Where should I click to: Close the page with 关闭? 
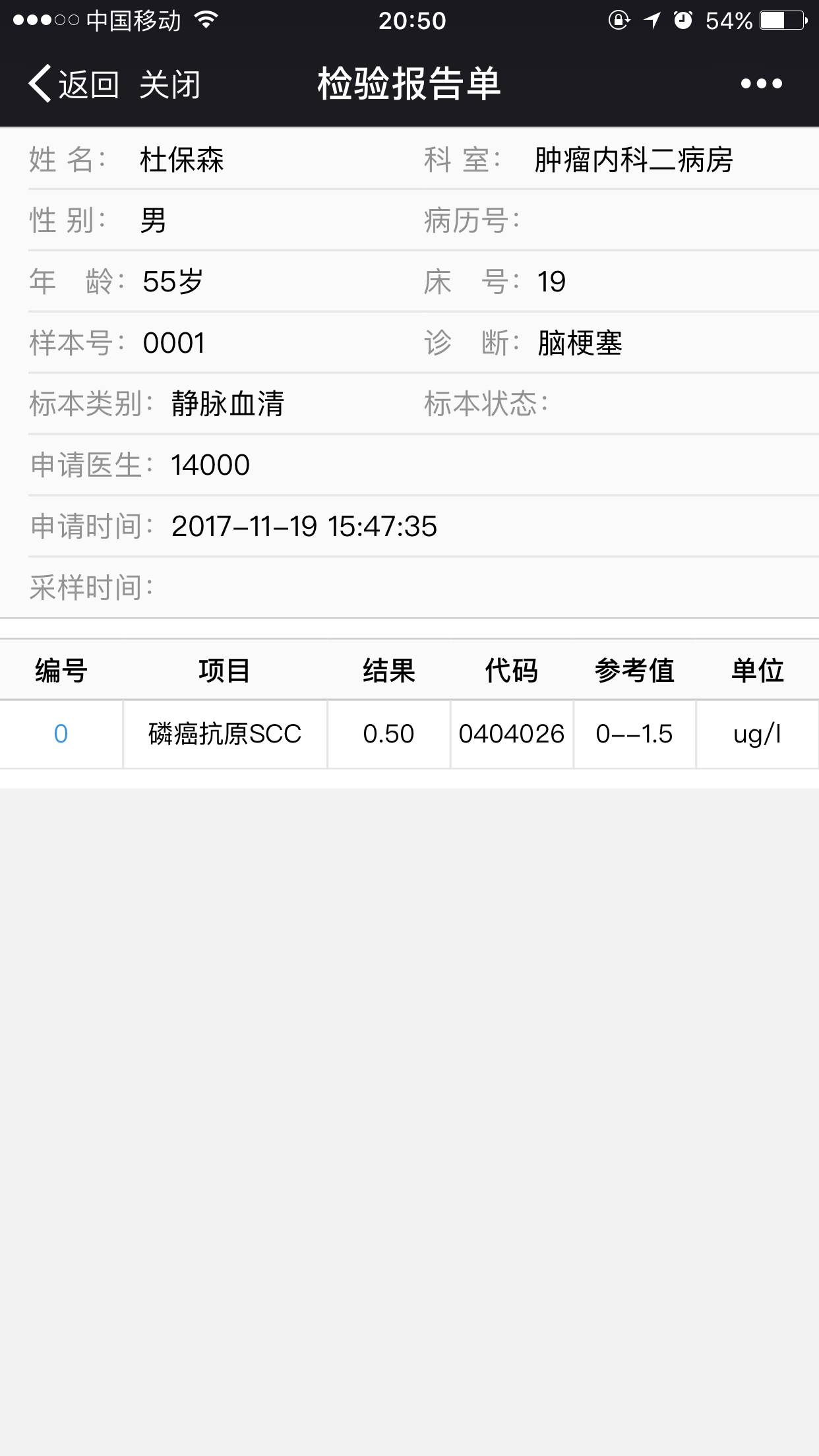point(169,84)
